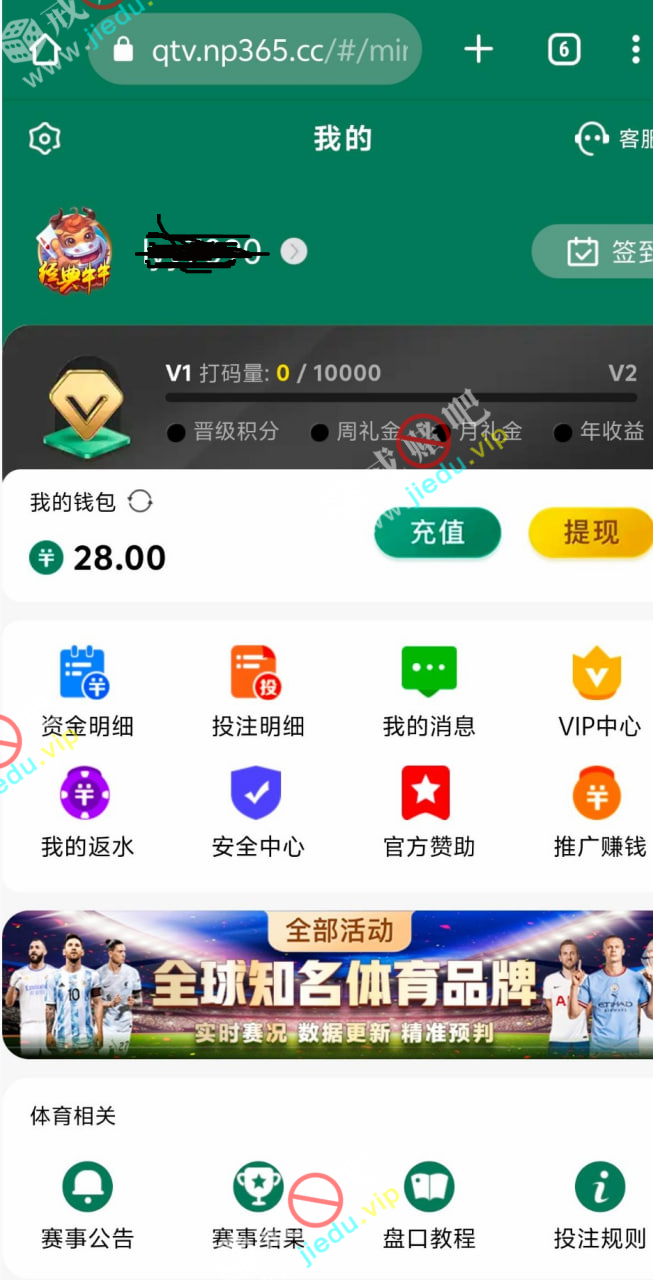Open the browser overflow menu
Screen dimensions: 653x1280
[635, 49]
